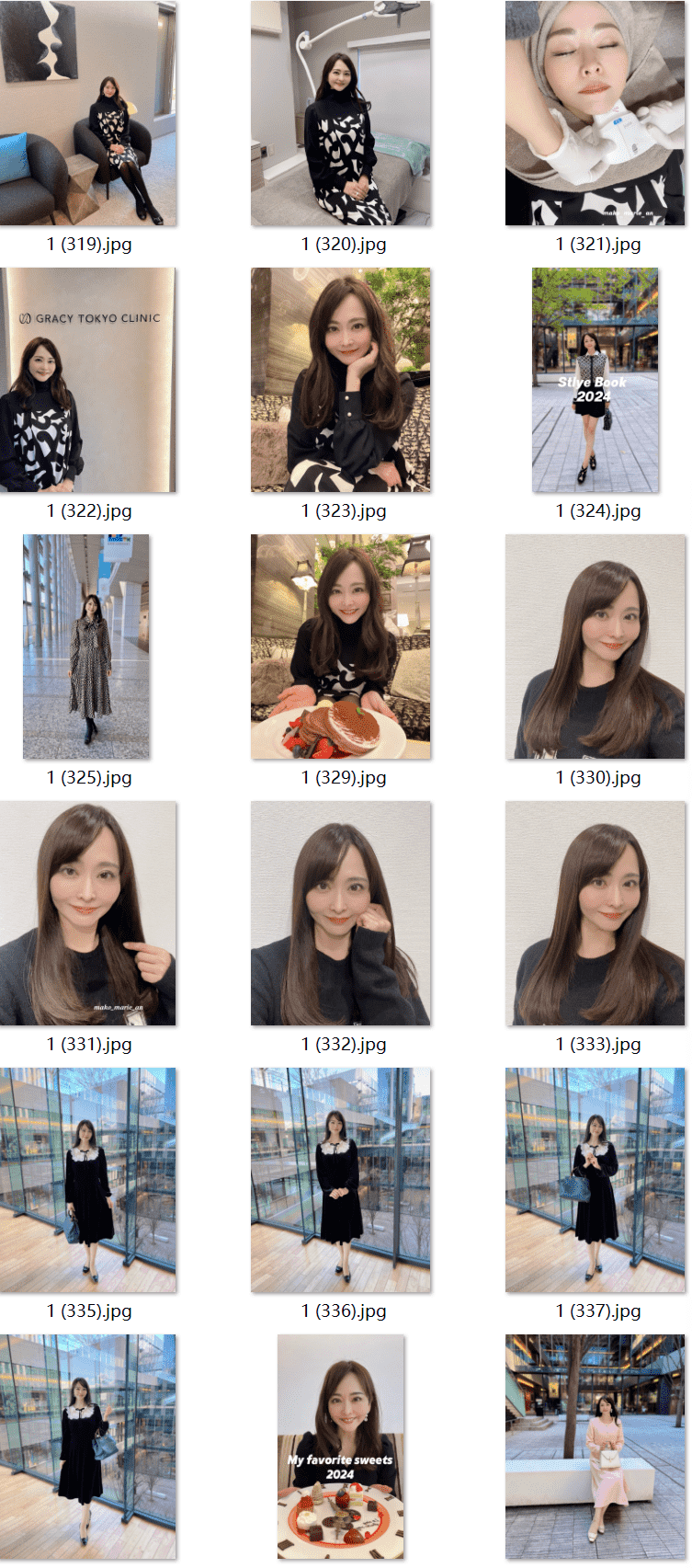Open the image file 1 (319).jpg
This screenshot has height=1568, width=692.
pos(88,113)
